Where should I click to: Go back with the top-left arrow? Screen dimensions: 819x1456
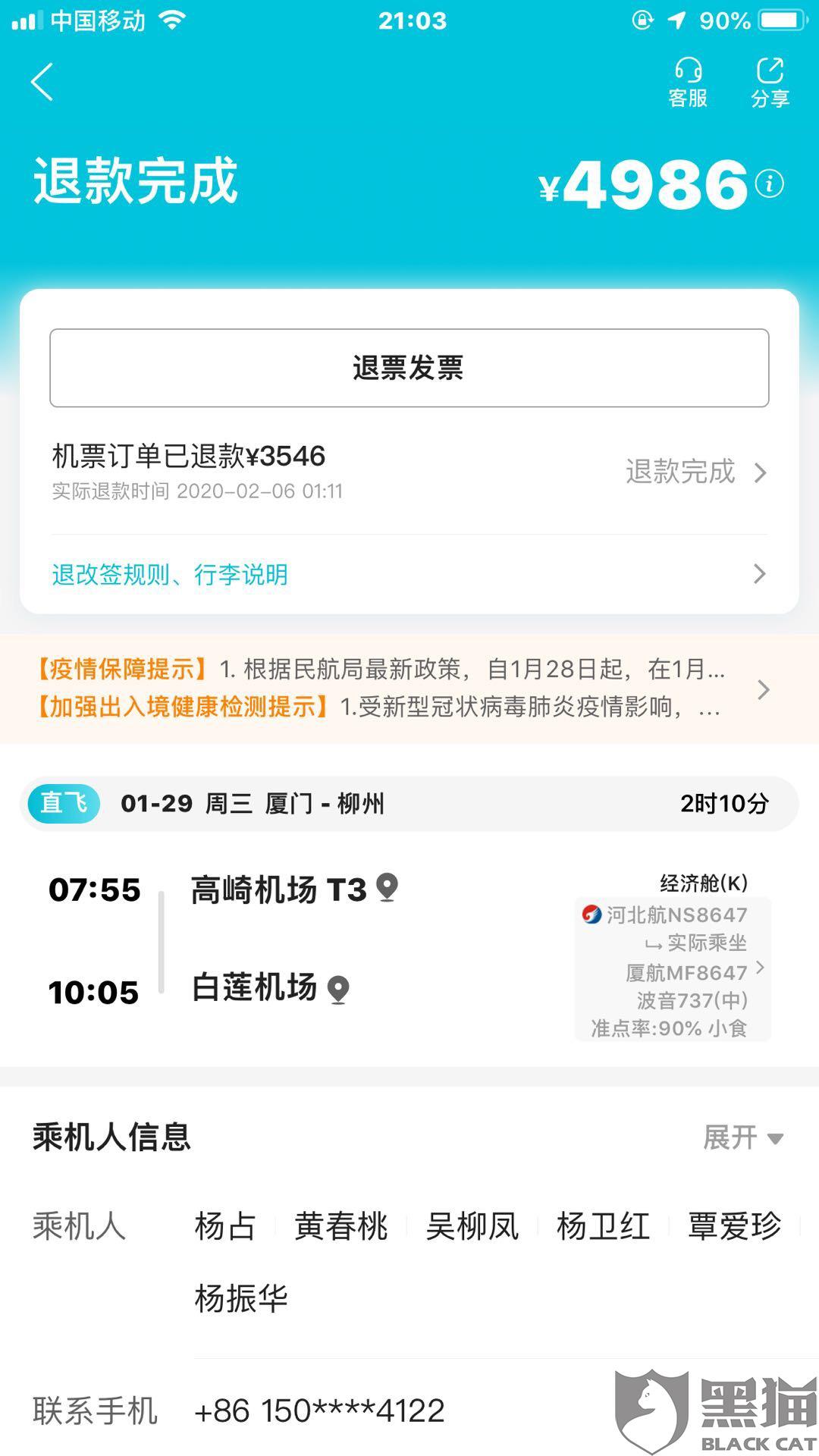click(42, 82)
